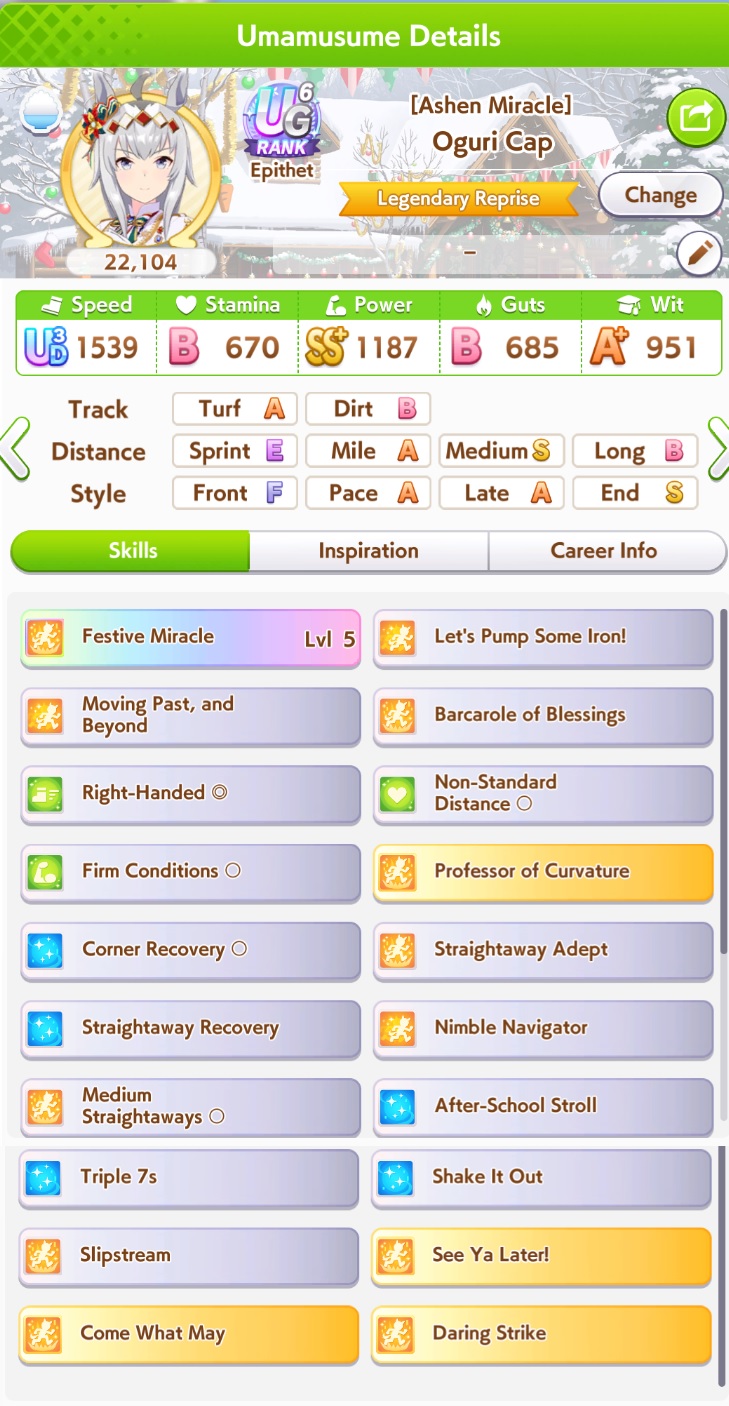Tap the green share icon
The height and width of the screenshot is (1406, 729).
(696, 119)
